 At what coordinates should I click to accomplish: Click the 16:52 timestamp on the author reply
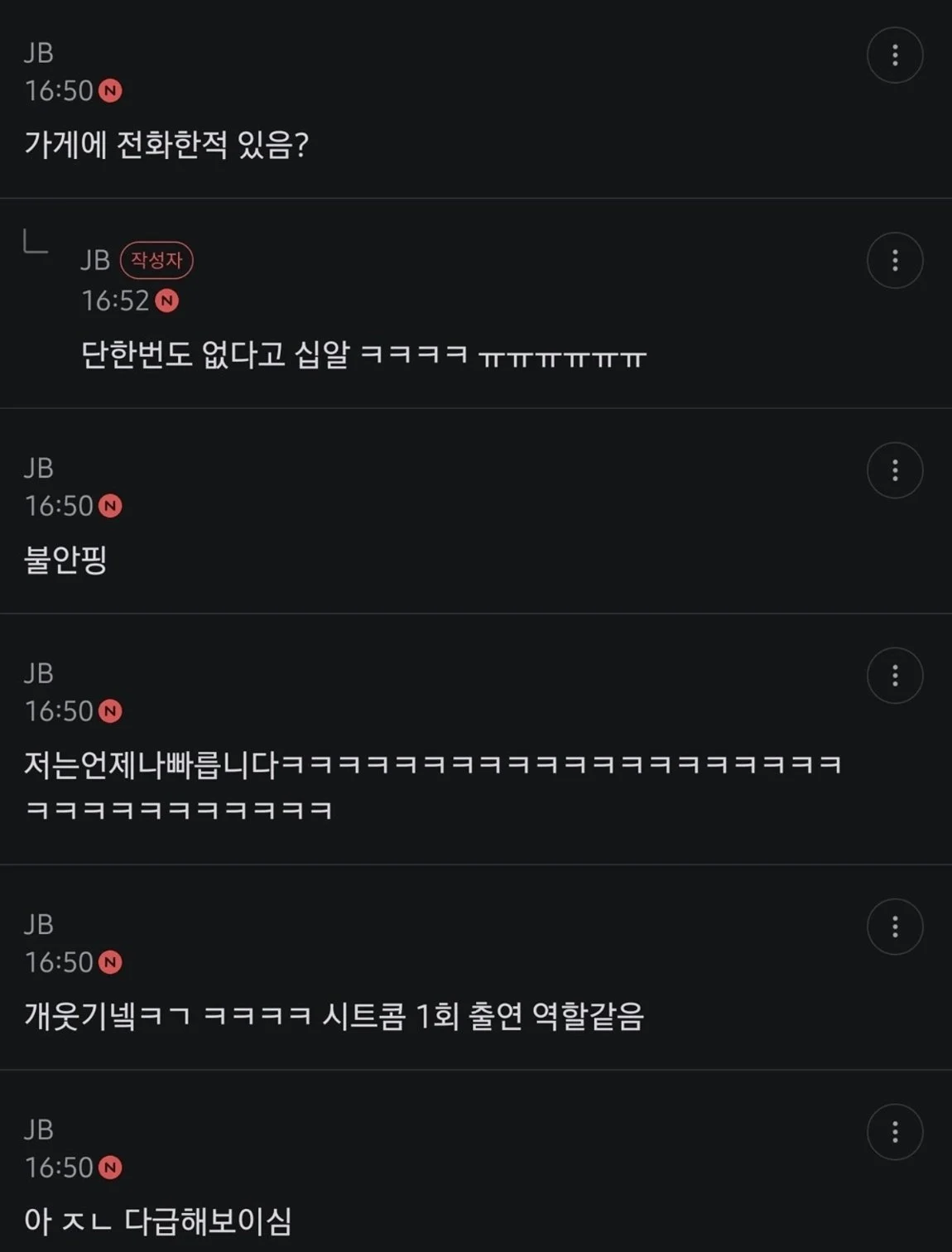click(118, 301)
